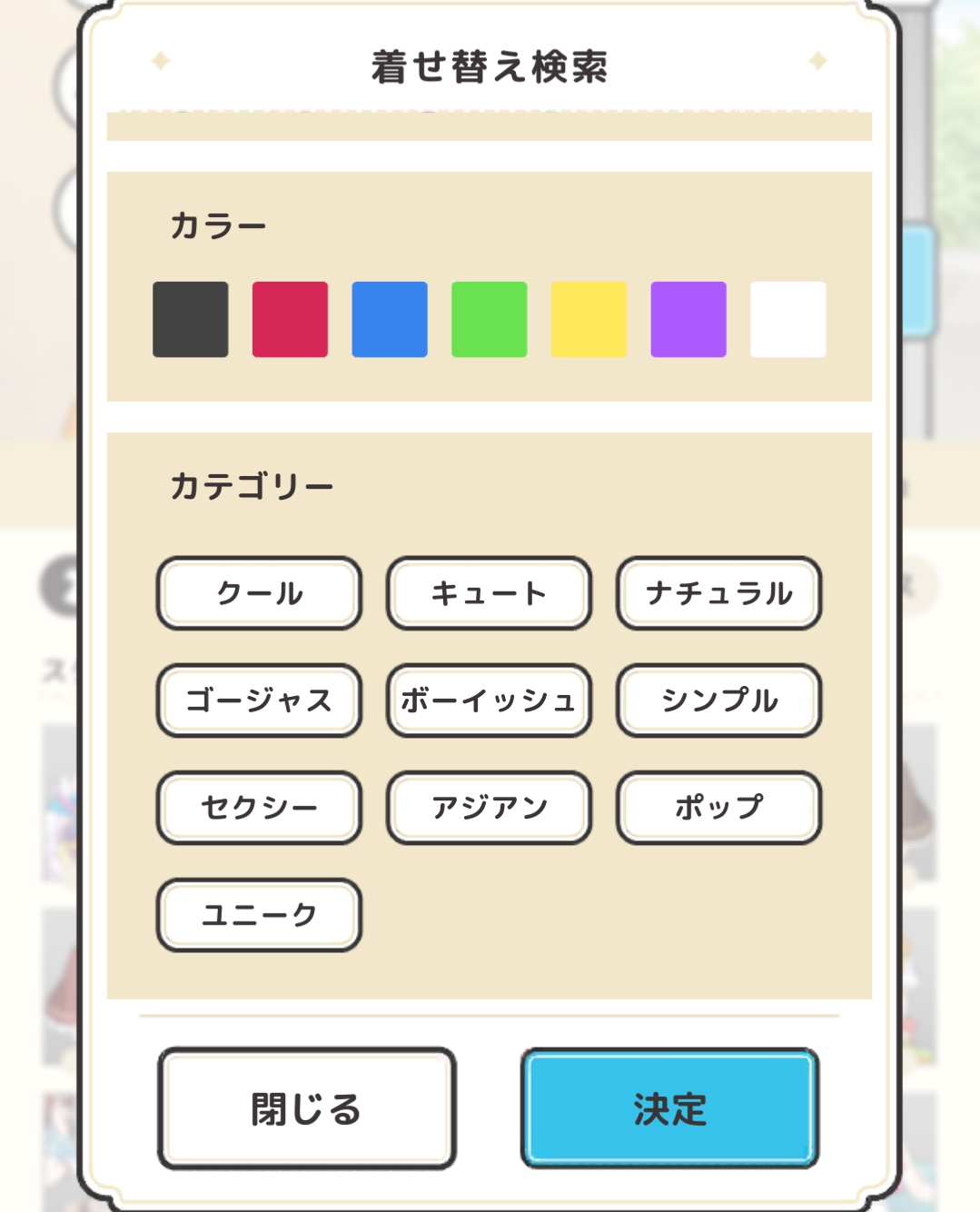The width and height of the screenshot is (980, 1212).
Task: Confirm search with 決定 button
Action: click(x=670, y=1108)
